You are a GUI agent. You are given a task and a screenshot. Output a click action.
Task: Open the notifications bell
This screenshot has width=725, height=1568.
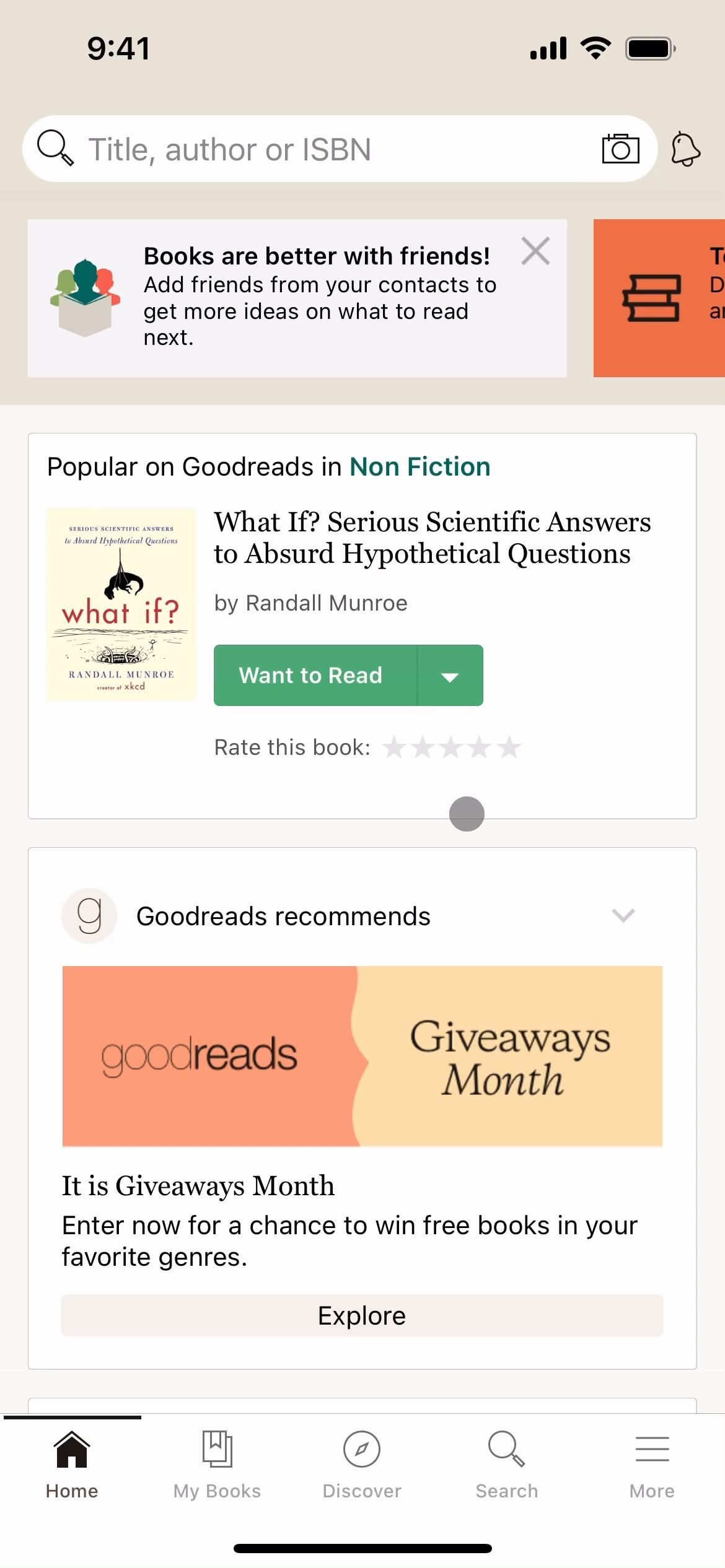click(x=685, y=149)
